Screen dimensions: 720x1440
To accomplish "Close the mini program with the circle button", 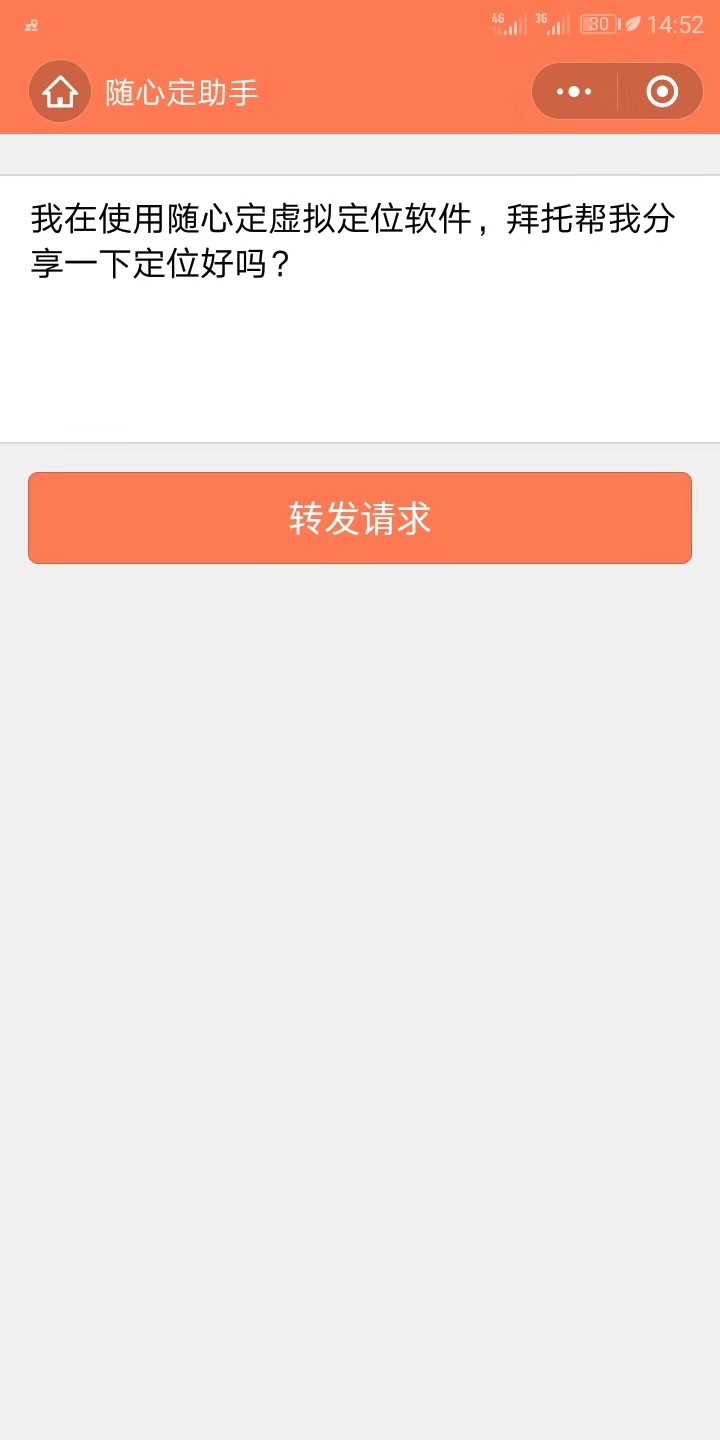I will [662, 92].
